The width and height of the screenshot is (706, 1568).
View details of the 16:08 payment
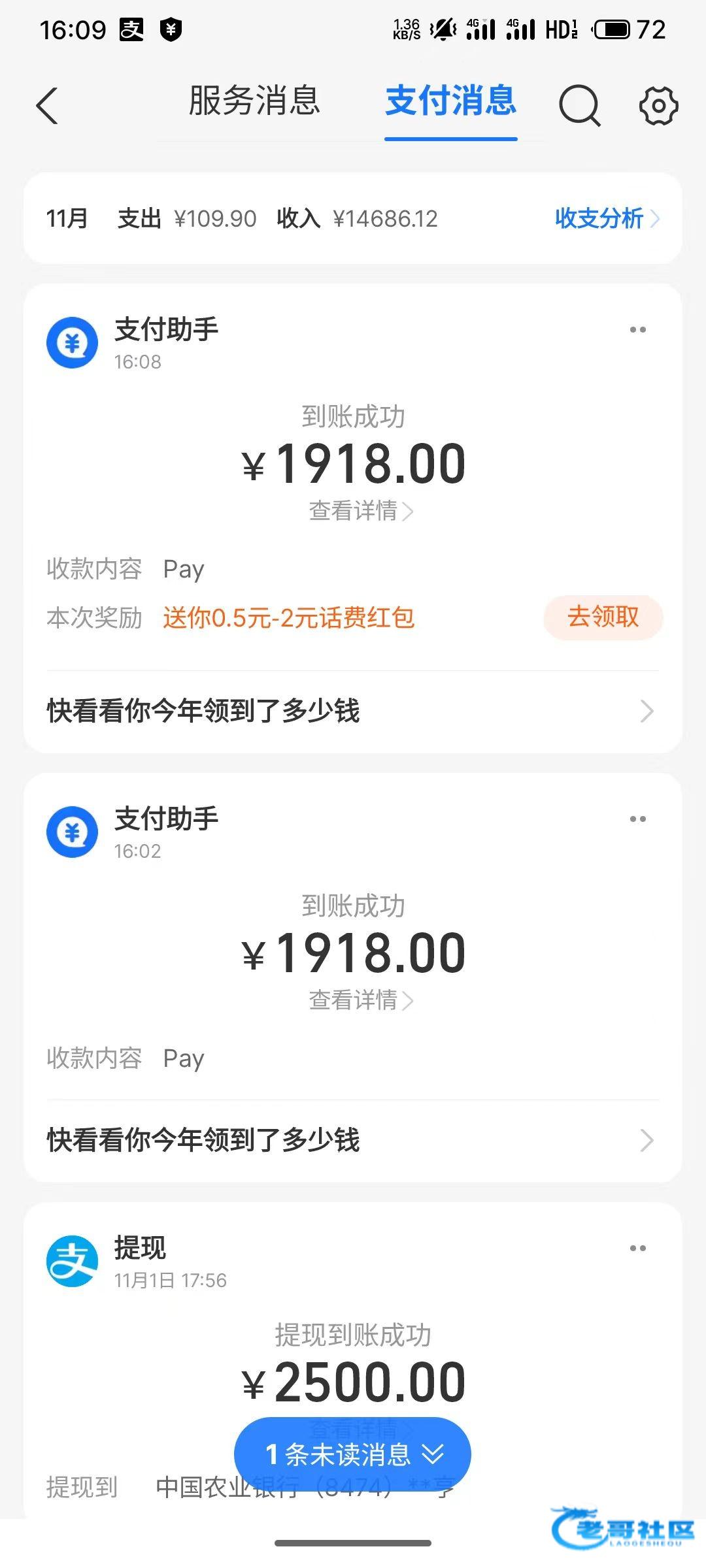361,511
